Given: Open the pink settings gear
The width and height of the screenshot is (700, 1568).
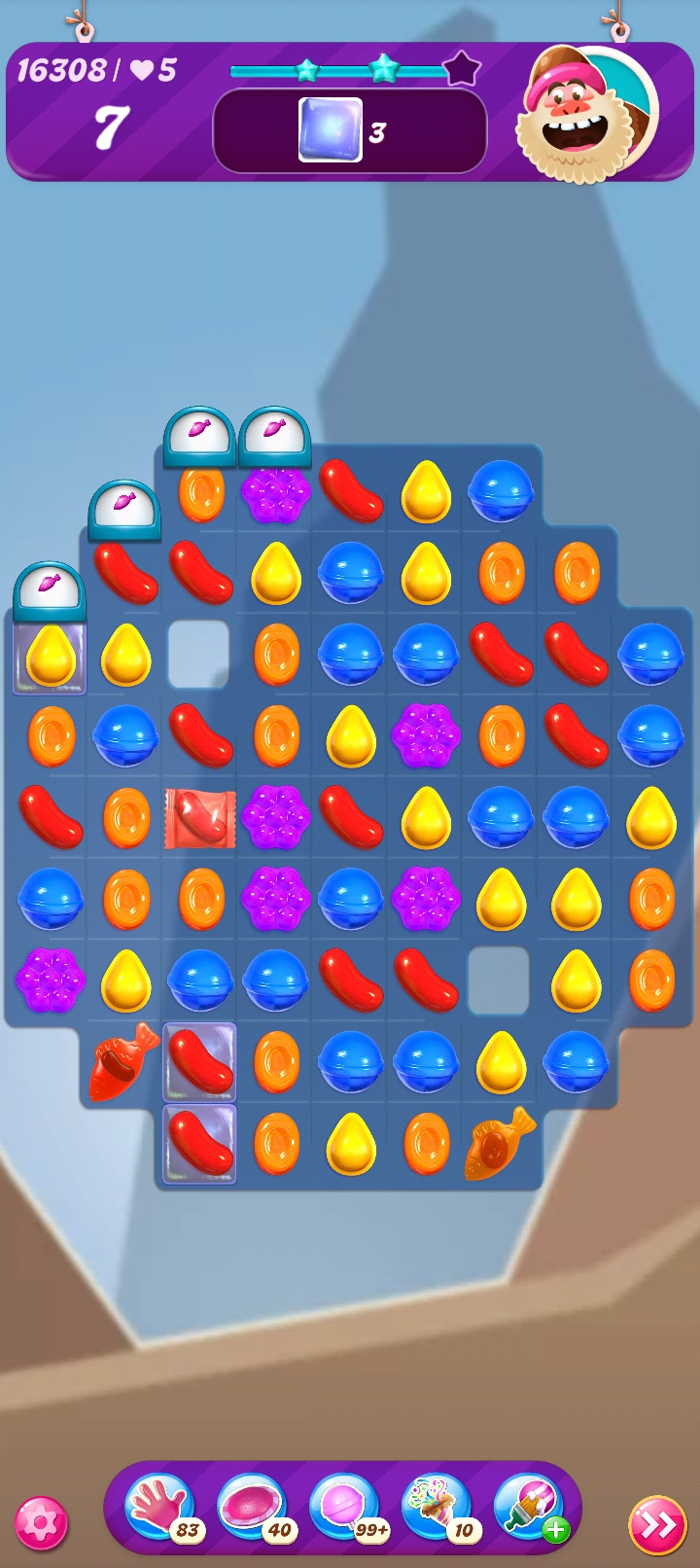Looking at the screenshot, I should (x=41, y=1523).
